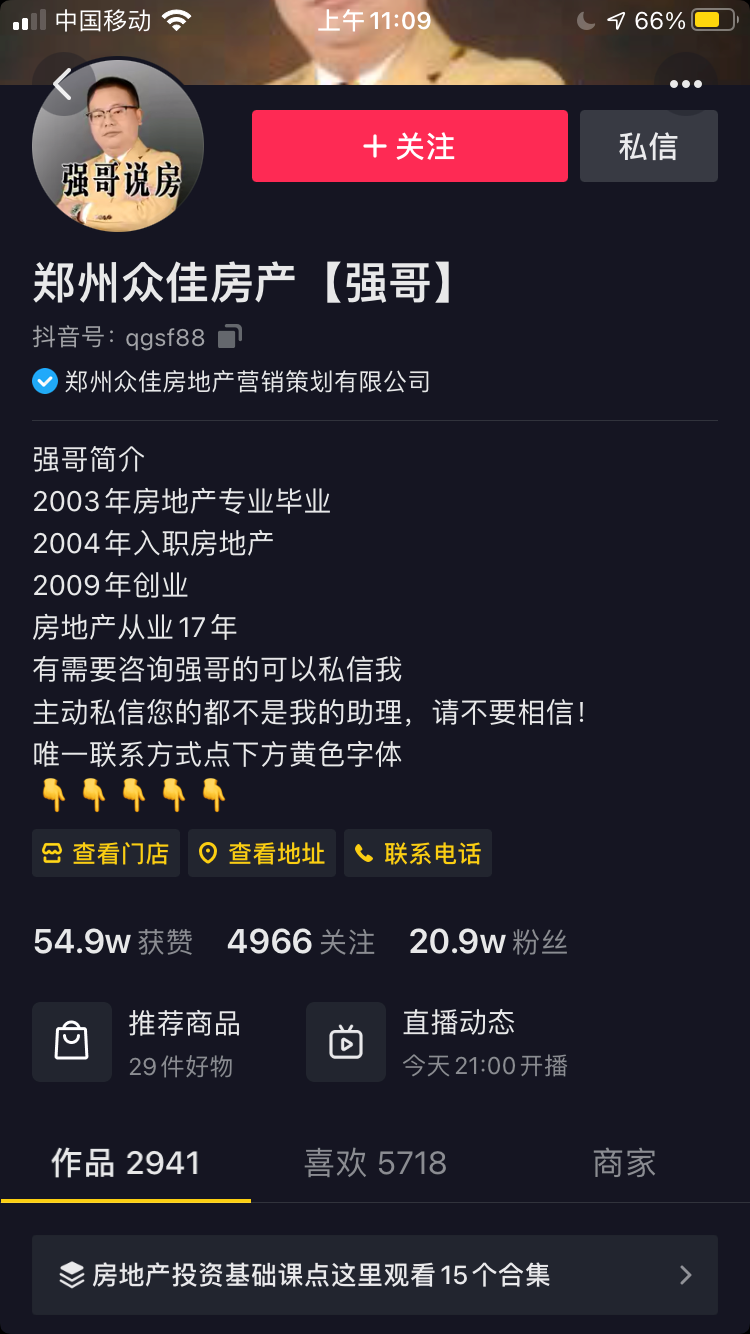Screen dimensions: 750x1334
Task: Follow this account with the 关注 button
Action: click(x=409, y=146)
